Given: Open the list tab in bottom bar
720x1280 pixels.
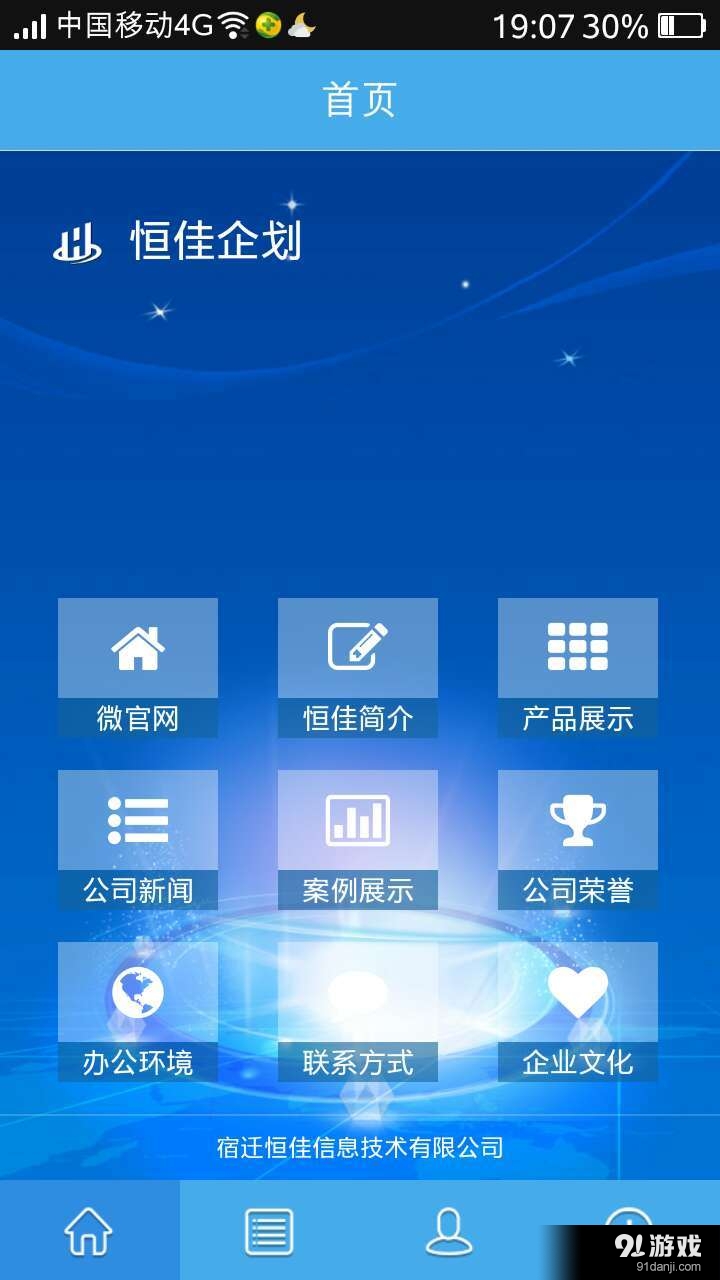Looking at the screenshot, I should tap(270, 1230).
